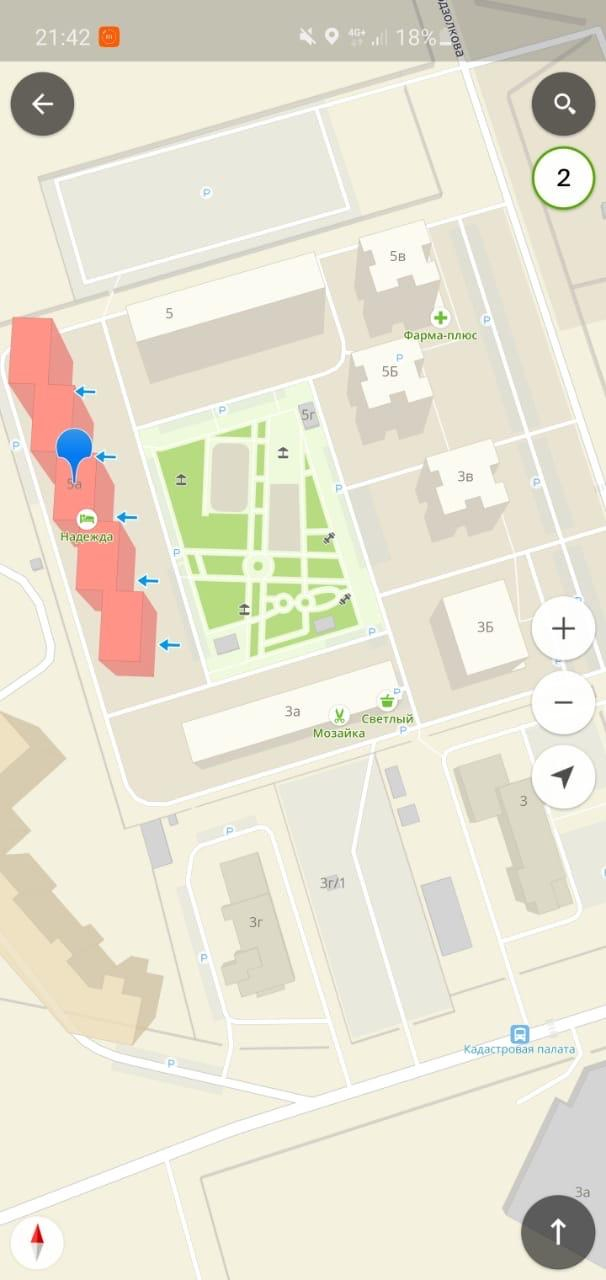The height and width of the screenshot is (1280, 606).
Task: Open the map search
Action: tap(563, 104)
